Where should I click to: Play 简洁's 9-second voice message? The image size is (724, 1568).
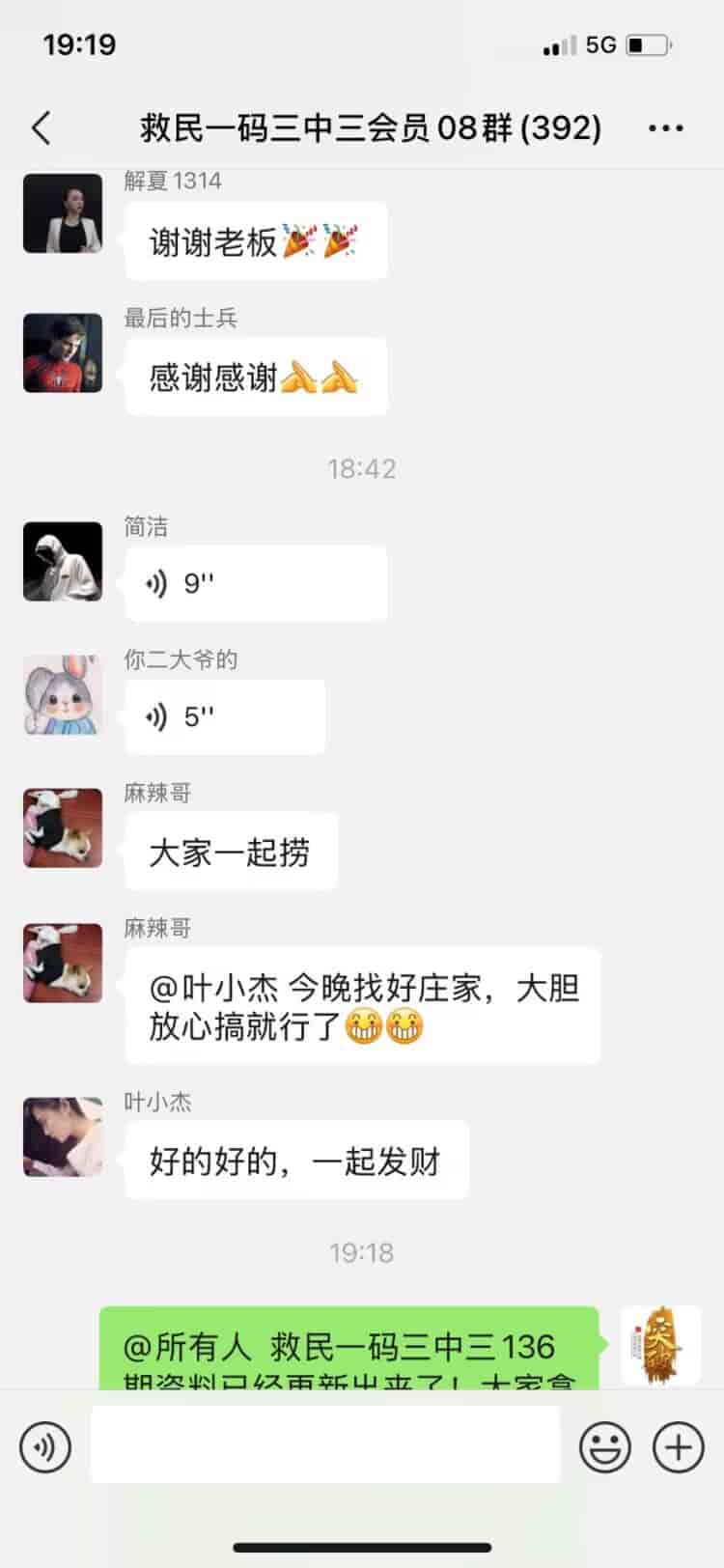(256, 583)
